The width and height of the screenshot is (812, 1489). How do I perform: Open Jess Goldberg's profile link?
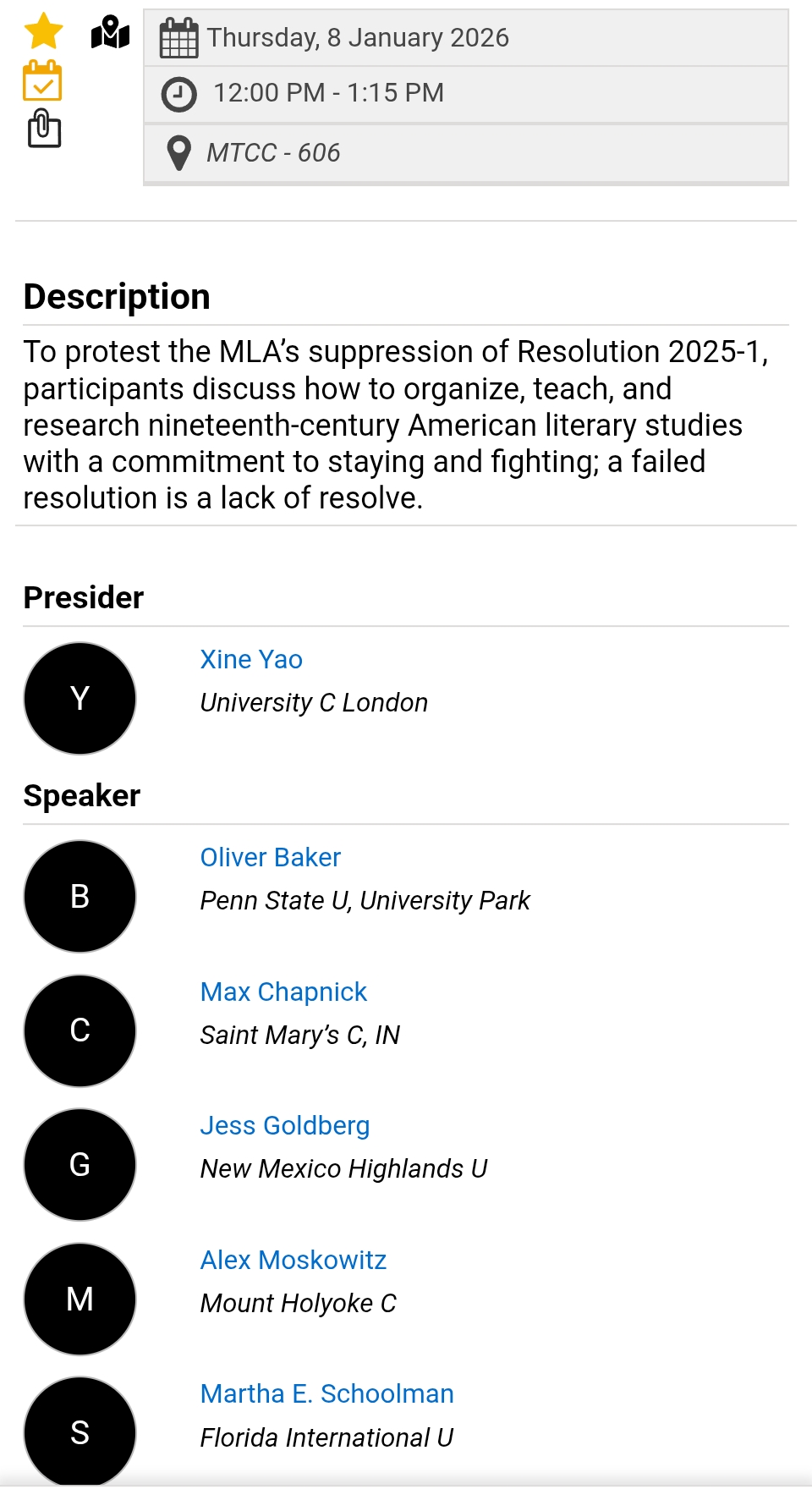284,1125
